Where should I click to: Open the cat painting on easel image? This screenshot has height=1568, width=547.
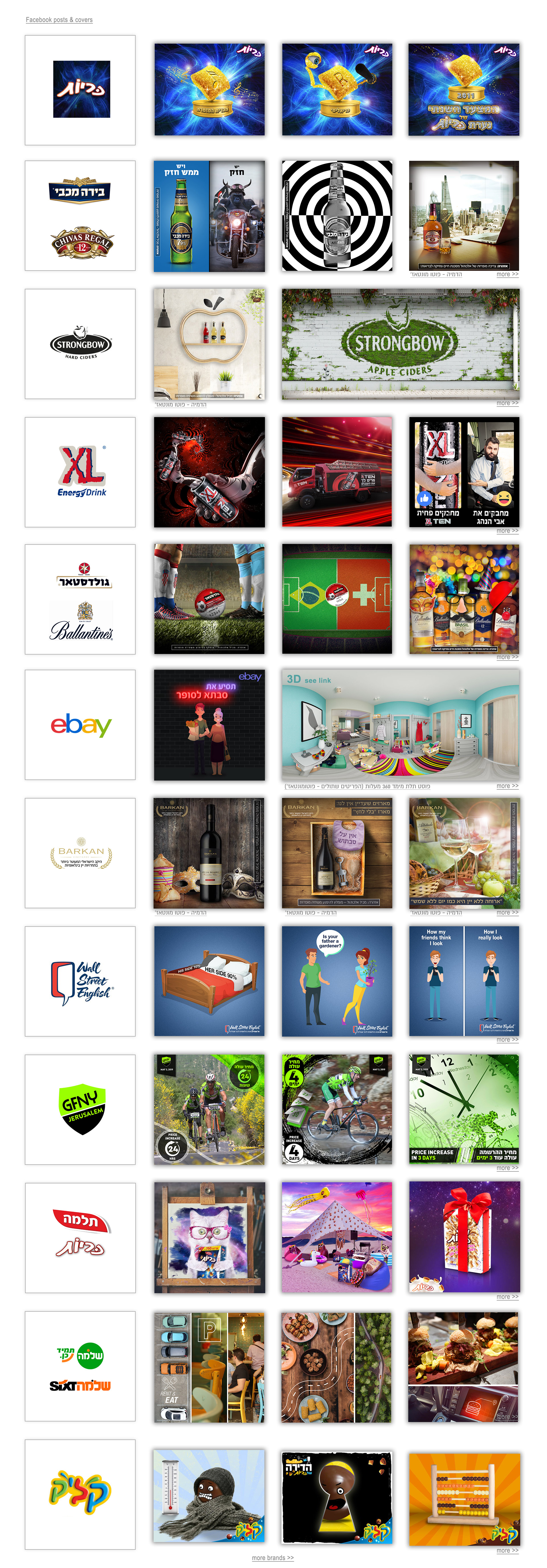tap(209, 1238)
